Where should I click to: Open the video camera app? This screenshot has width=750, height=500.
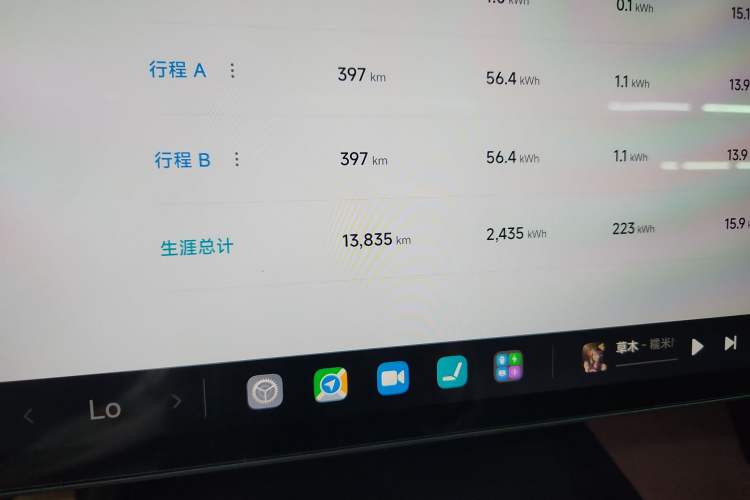(393, 378)
